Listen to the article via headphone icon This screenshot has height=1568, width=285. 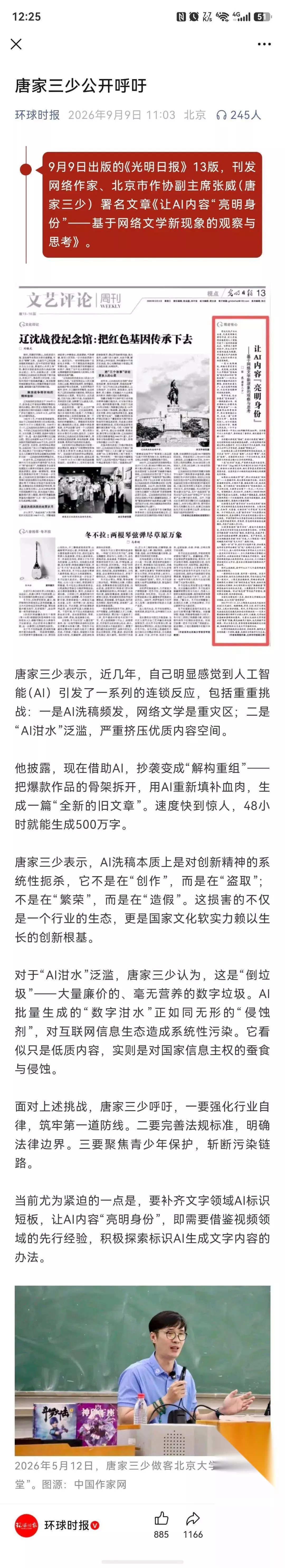click(x=222, y=114)
